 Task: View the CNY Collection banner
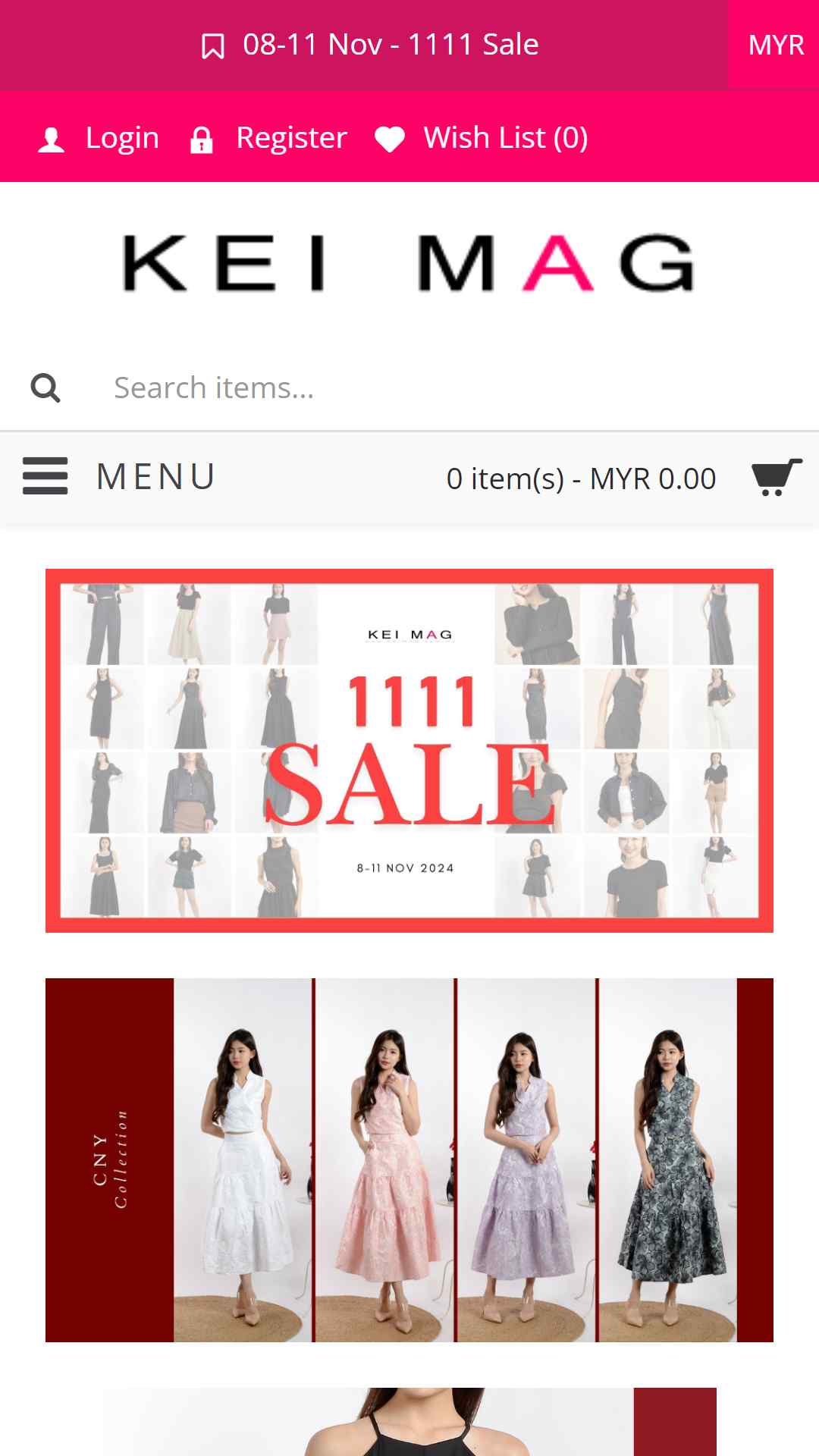(409, 1160)
